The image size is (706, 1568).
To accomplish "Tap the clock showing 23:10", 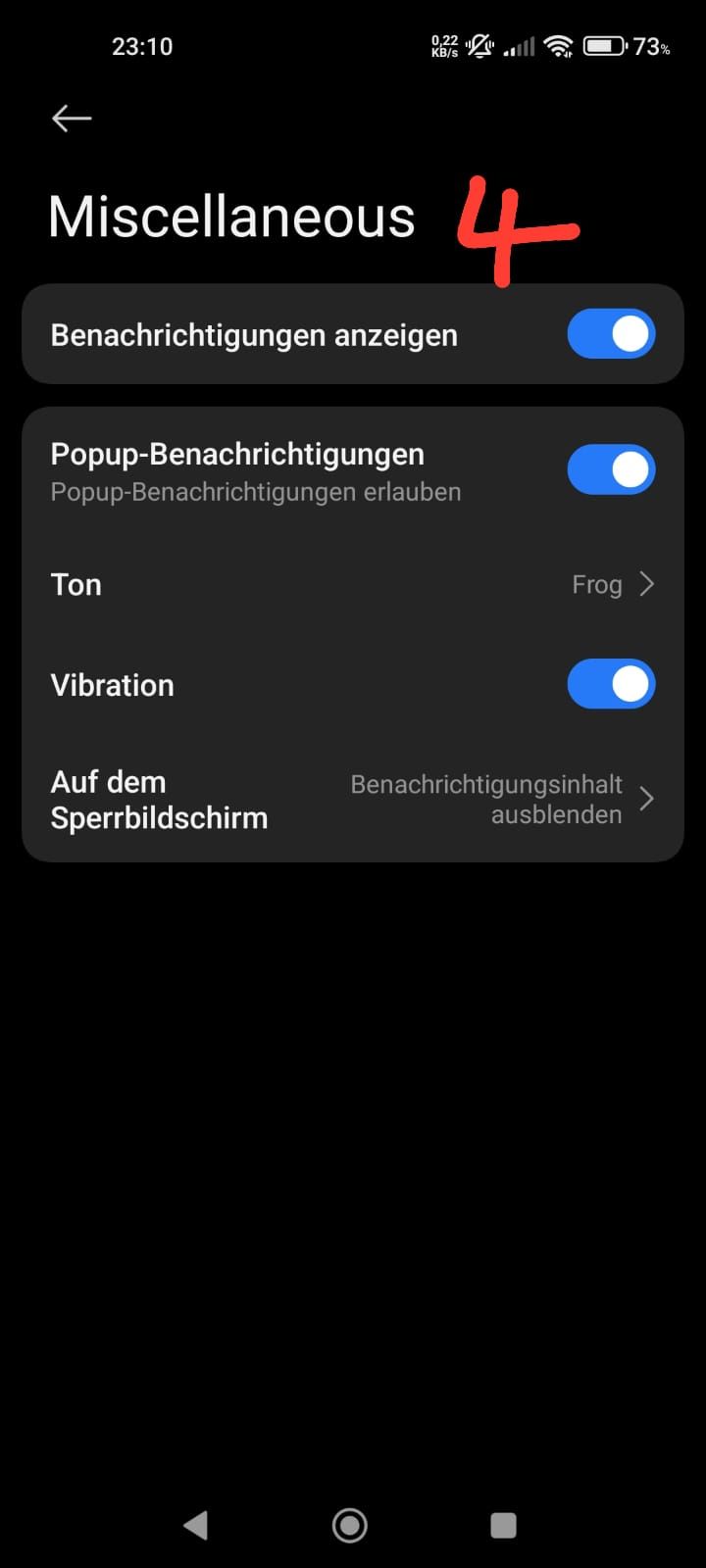I will pyautogui.click(x=142, y=45).
